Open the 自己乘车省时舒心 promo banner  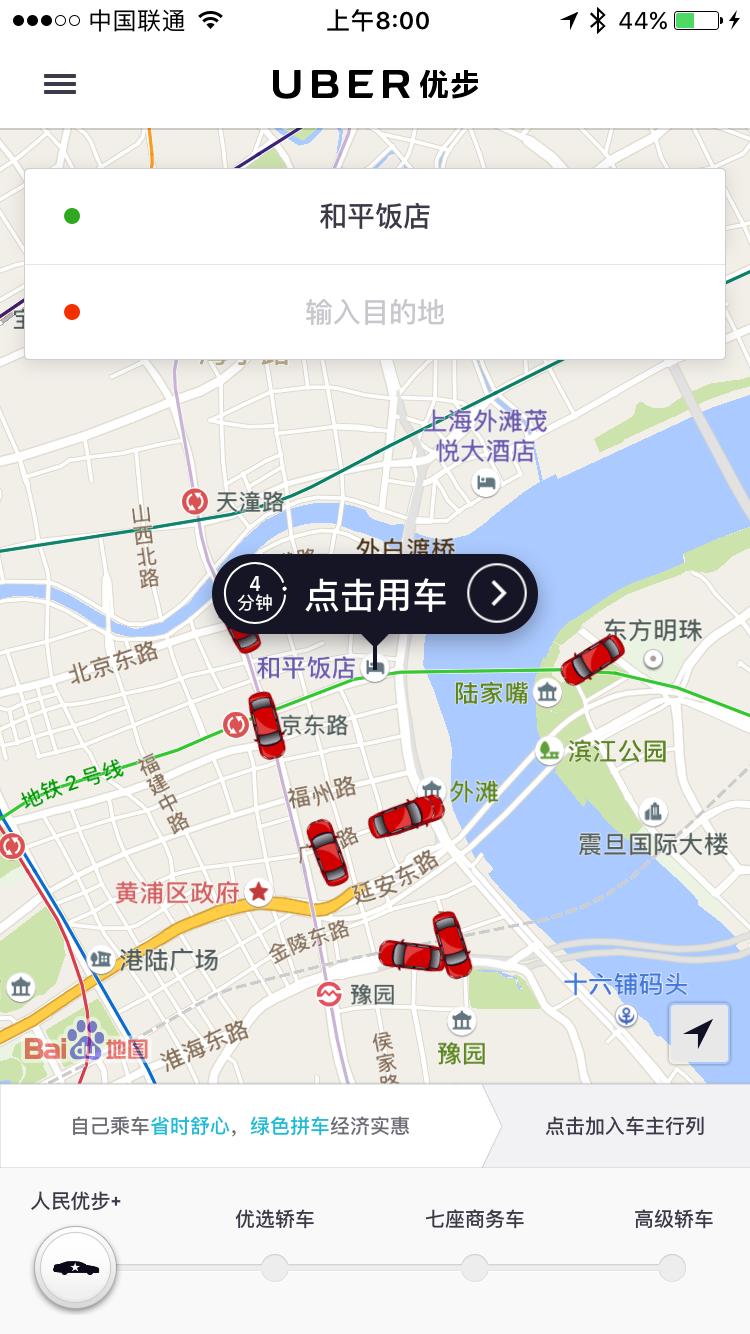(x=240, y=1126)
